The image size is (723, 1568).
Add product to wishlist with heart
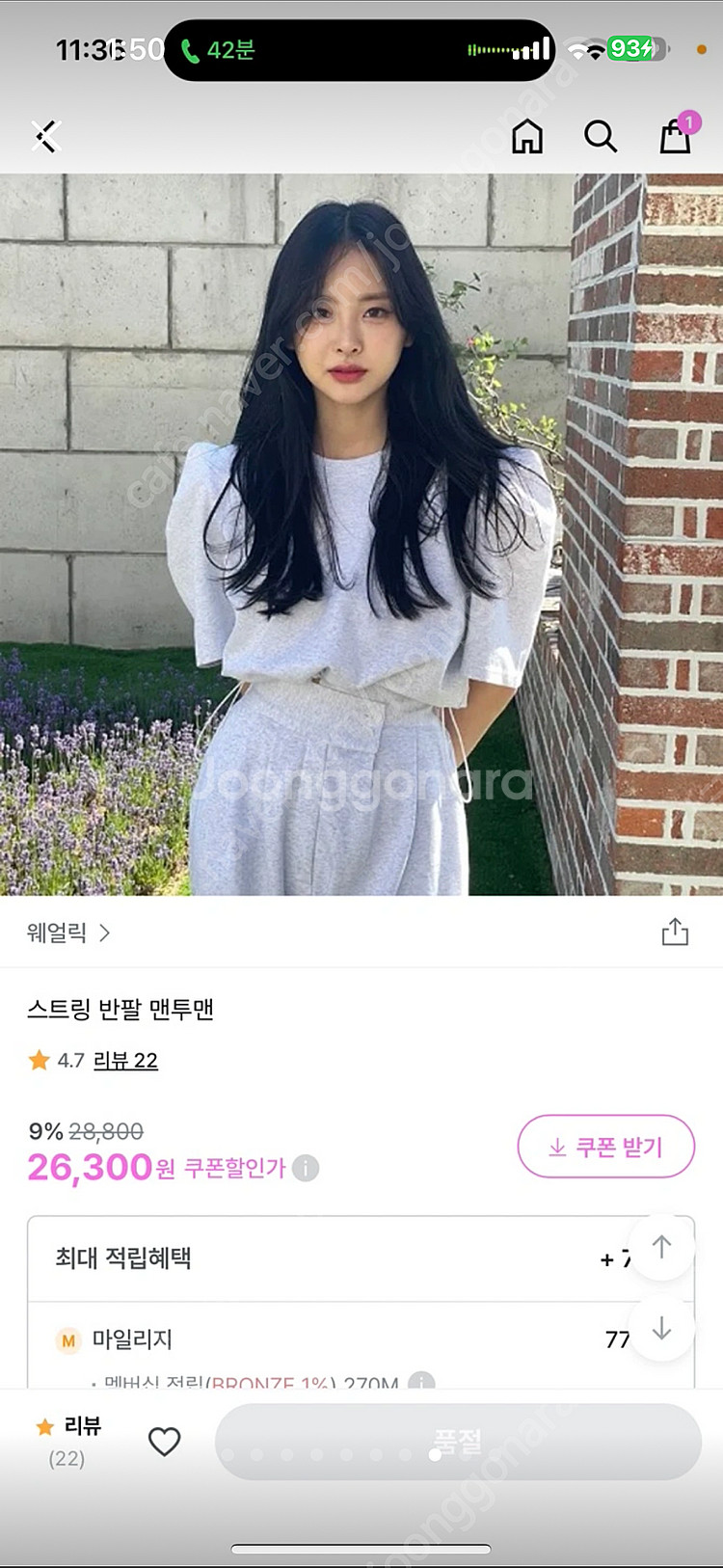coord(164,1442)
